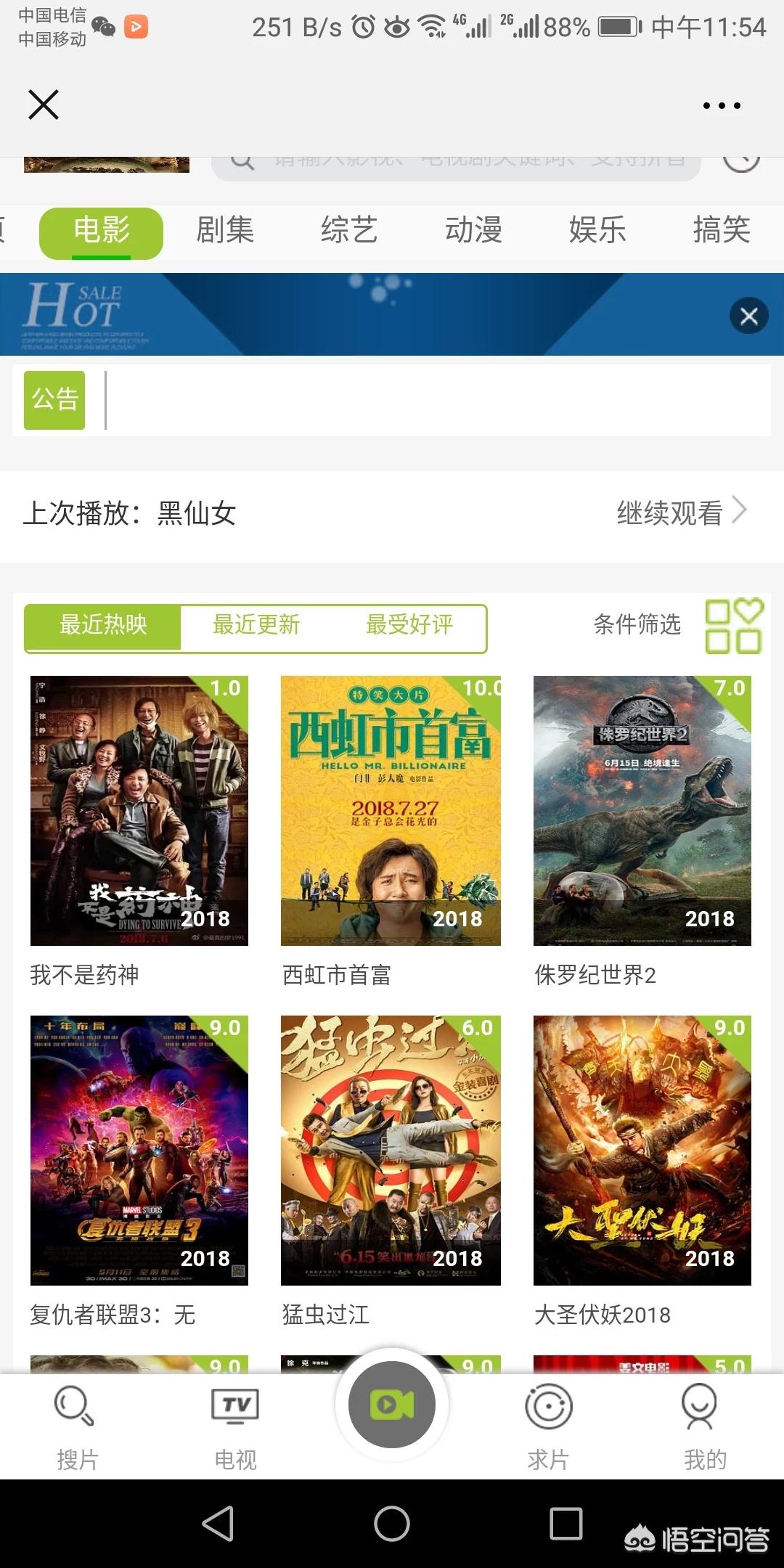Open the movie 我不是药神
The width and height of the screenshot is (784, 1568).
[139, 810]
